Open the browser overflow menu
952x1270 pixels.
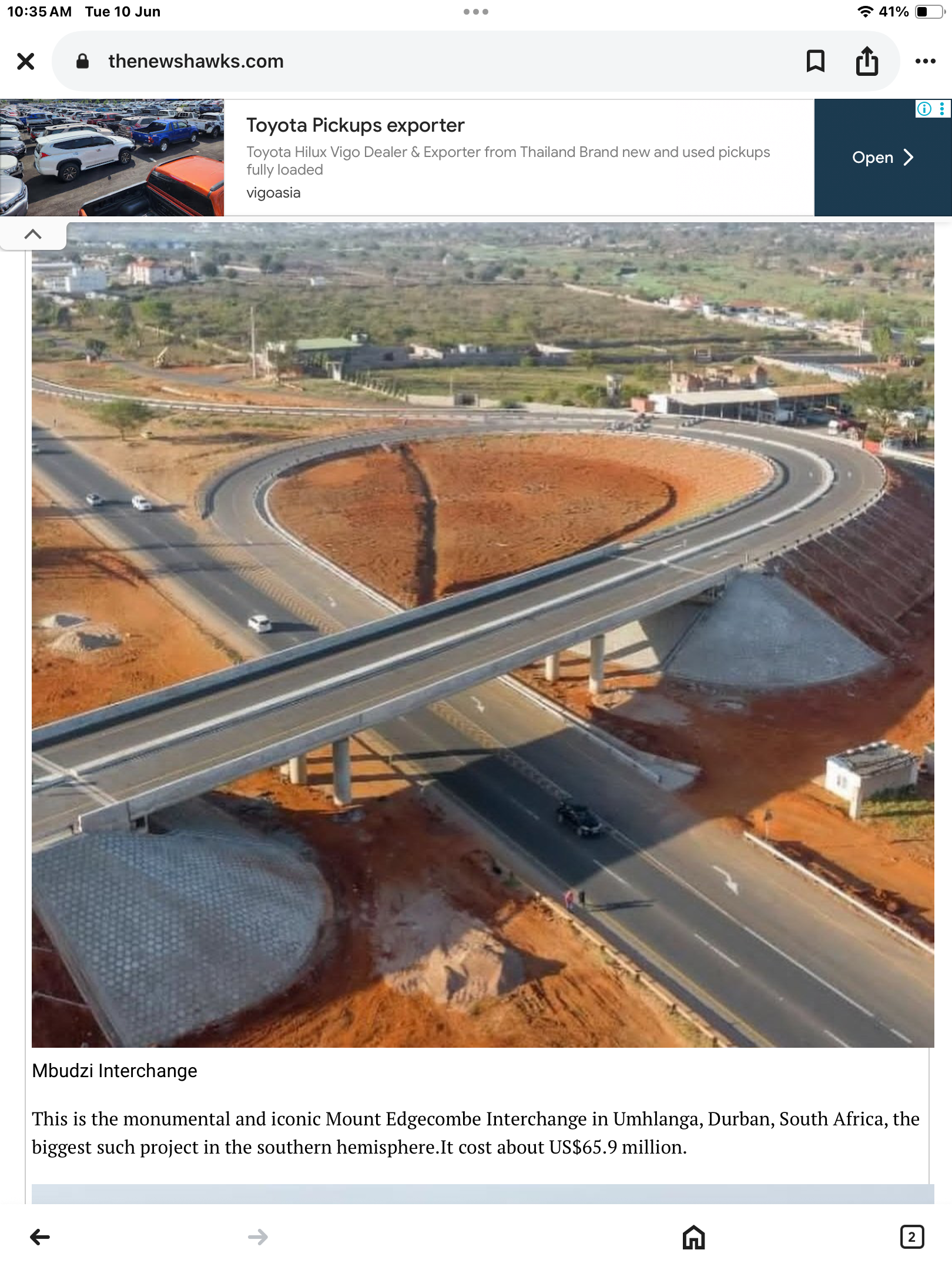tap(925, 61)
